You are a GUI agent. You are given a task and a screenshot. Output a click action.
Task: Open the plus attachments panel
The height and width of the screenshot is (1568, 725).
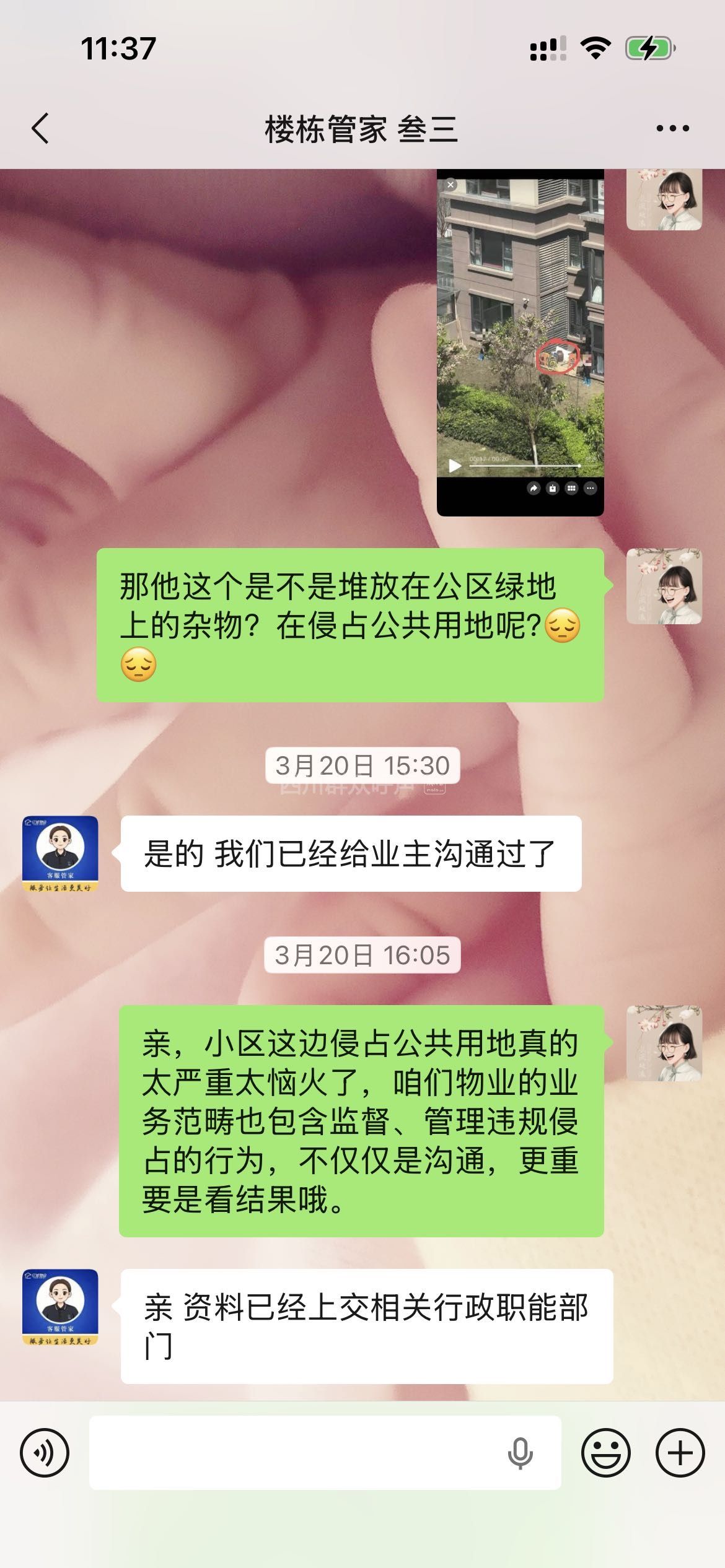click(x=680, y=1452)
